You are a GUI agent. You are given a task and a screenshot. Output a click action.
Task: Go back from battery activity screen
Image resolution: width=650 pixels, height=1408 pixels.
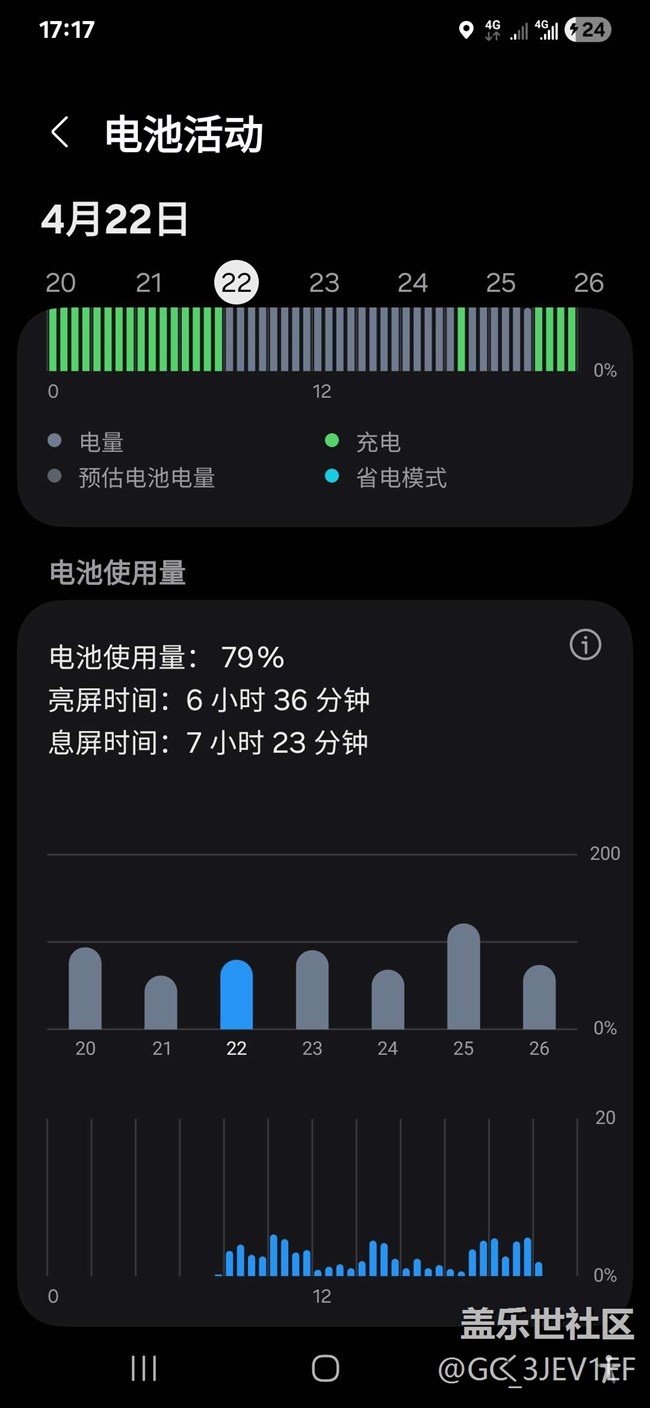(61, 133)
